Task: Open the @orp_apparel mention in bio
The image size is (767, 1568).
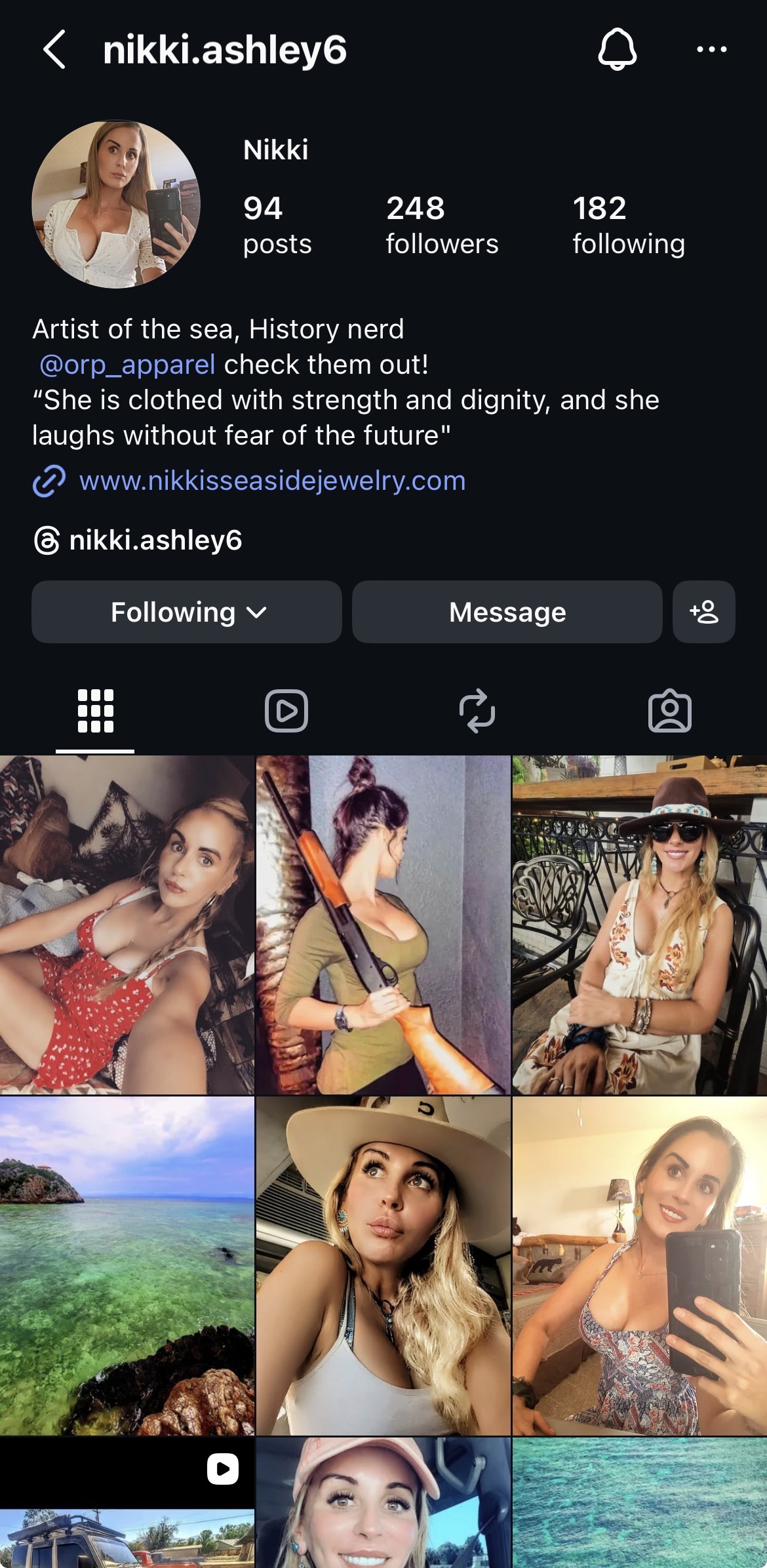Action: (x=127, y=365)
